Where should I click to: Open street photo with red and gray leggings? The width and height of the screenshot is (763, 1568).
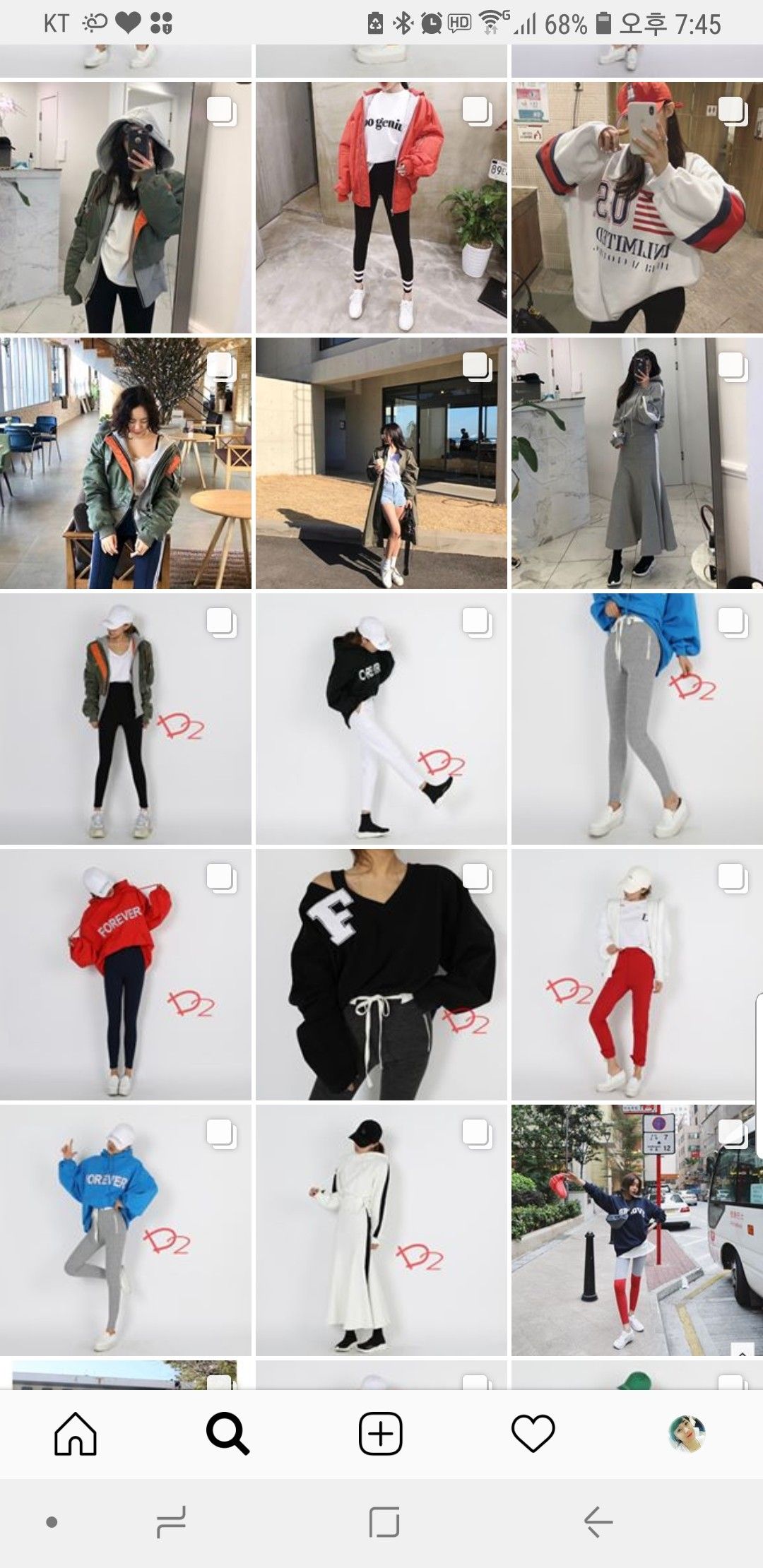637,1230
